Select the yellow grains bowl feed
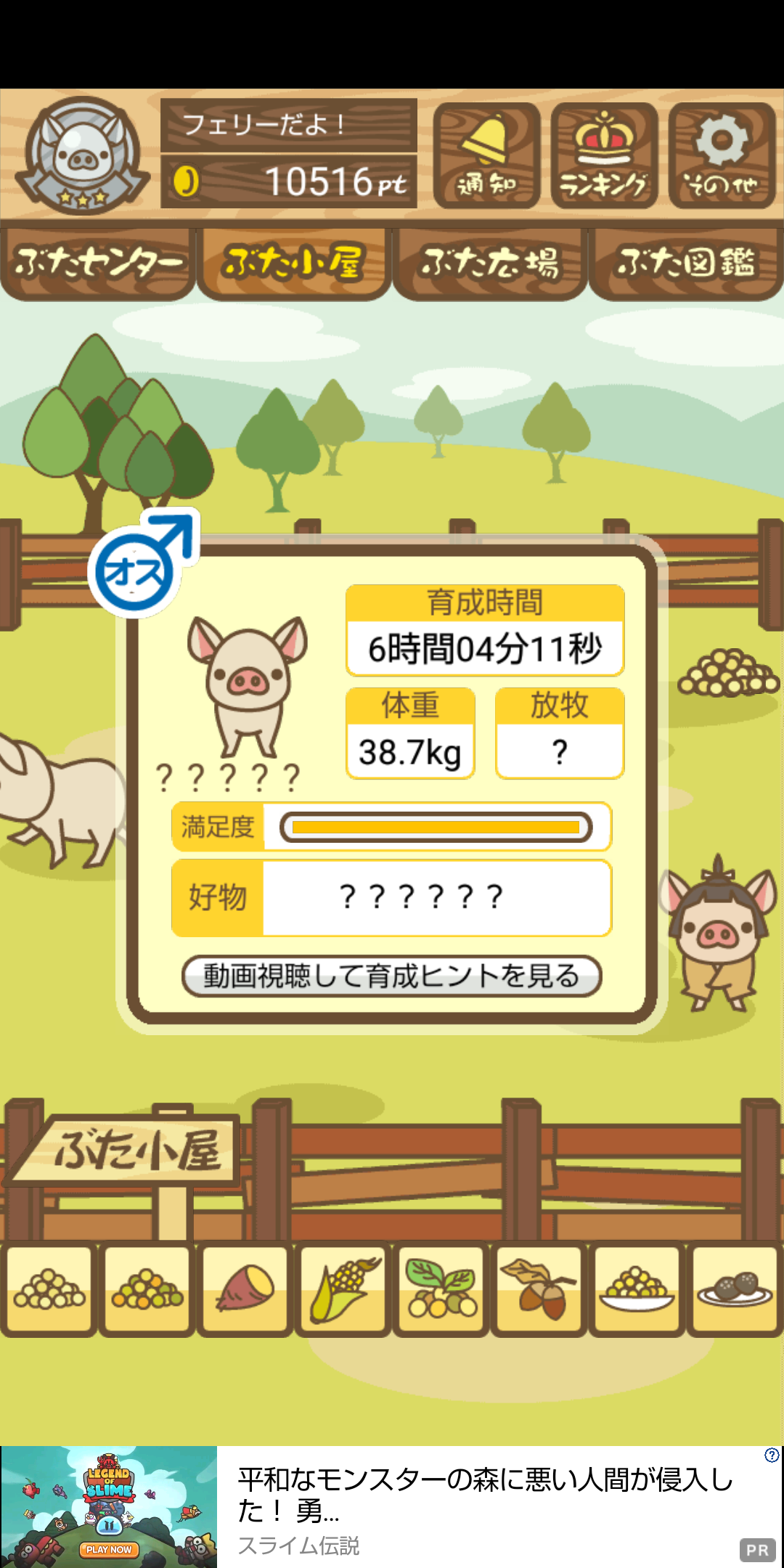The width and height of the screenshot is (784, 1568). (637, 1290)
